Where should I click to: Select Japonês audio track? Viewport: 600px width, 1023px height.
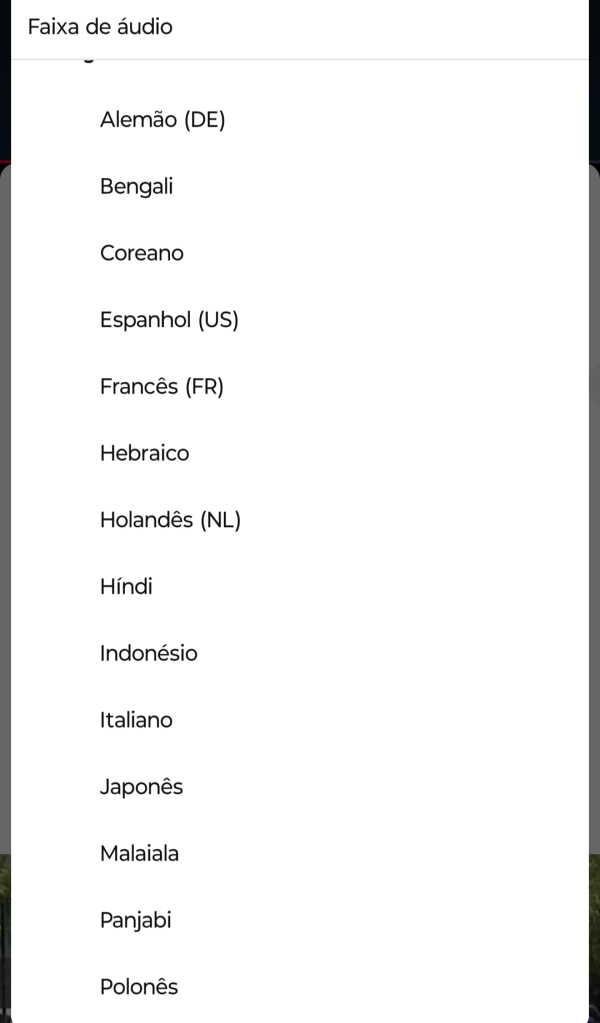[x=142, y=787]
